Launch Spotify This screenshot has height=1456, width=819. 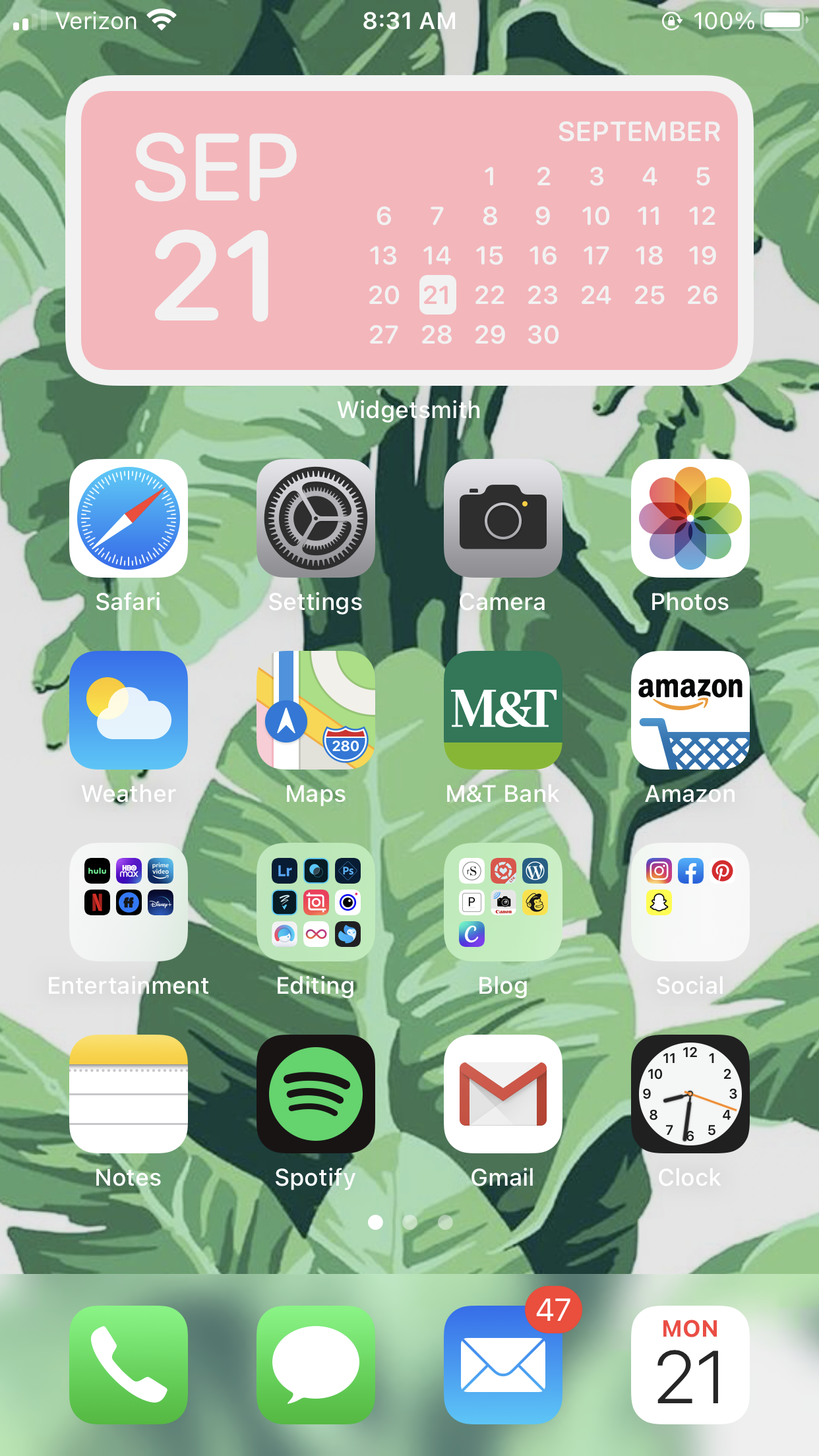[x=316, y=1094]
